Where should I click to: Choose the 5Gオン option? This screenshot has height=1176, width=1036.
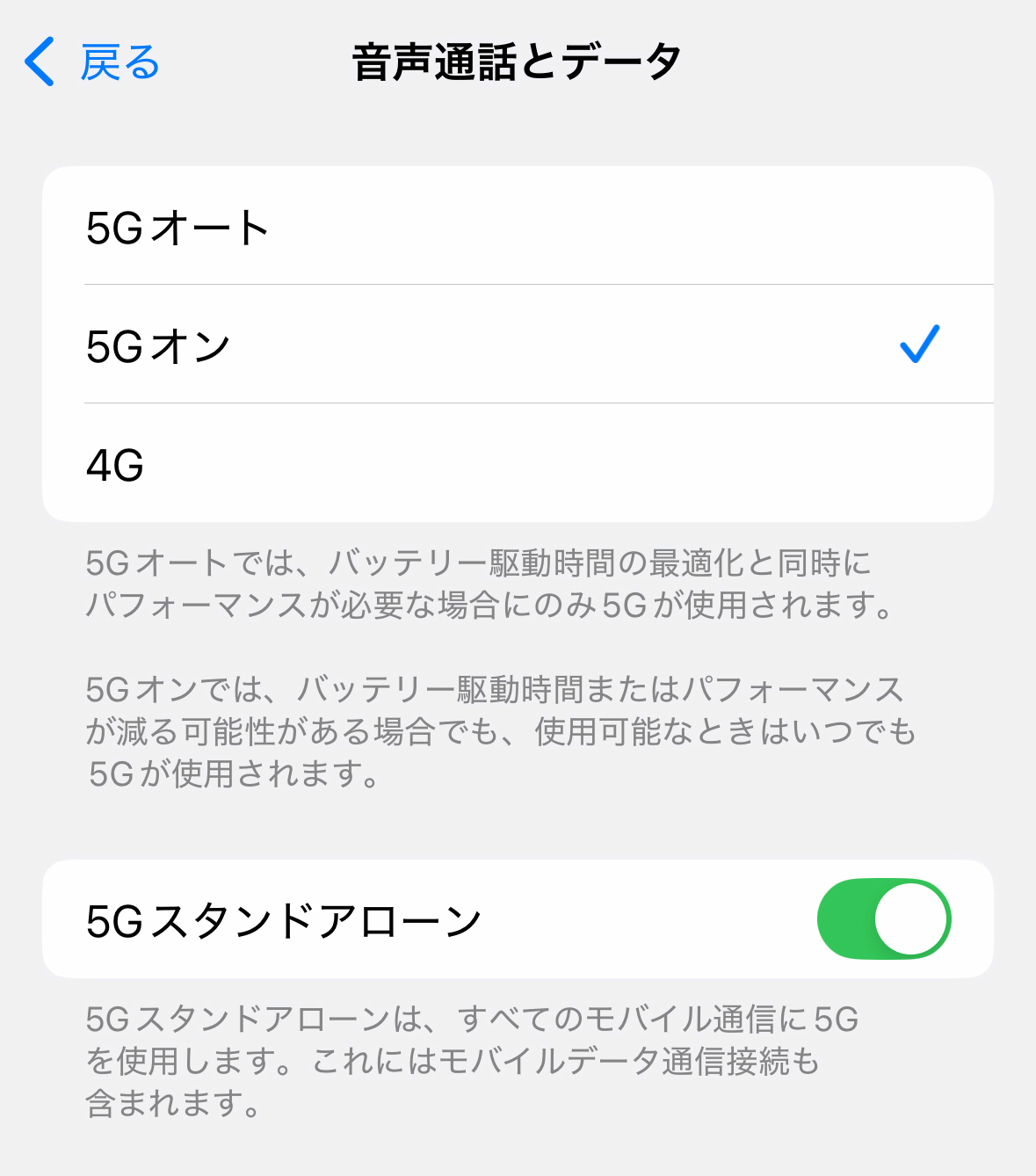(517, 345)
